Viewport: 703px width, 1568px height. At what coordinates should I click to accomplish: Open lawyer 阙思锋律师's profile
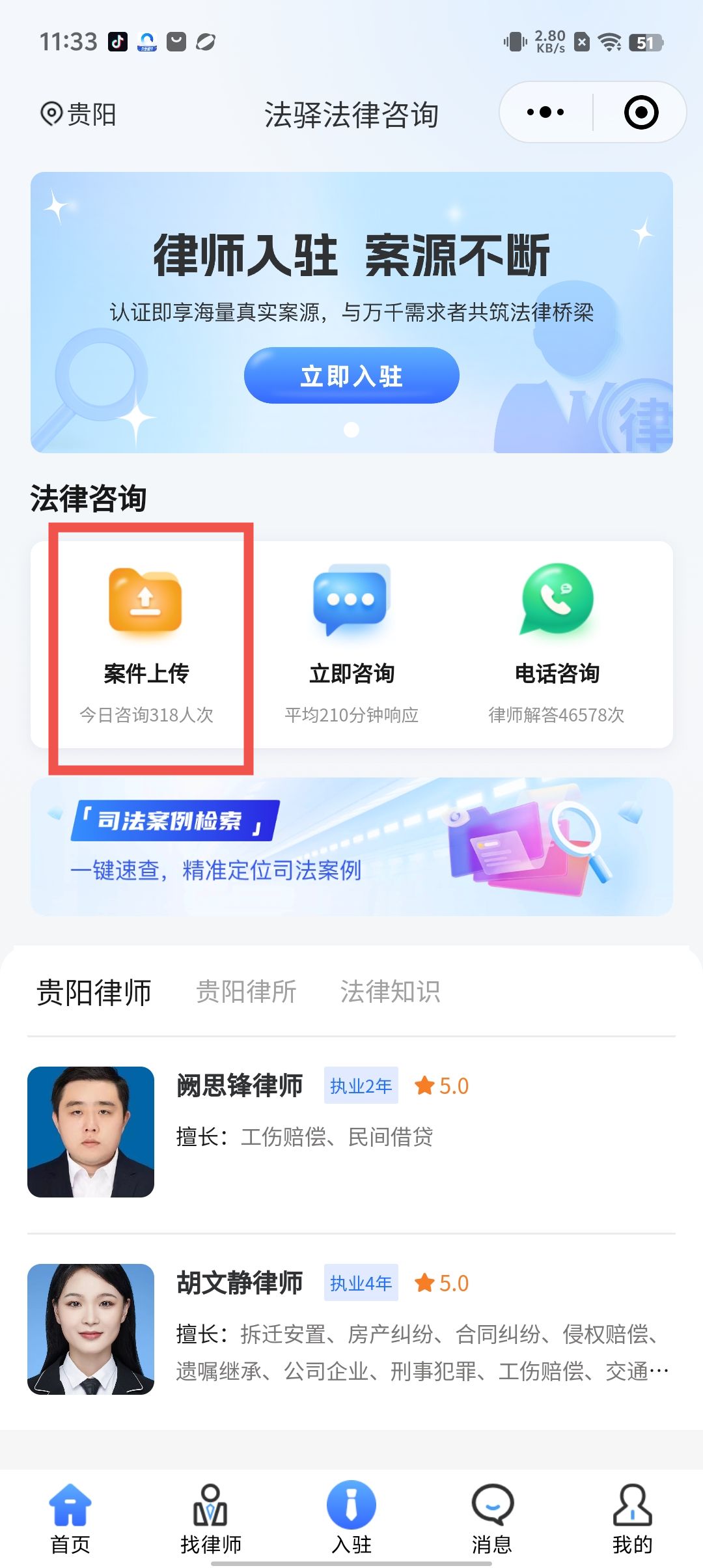[351, 1132]
